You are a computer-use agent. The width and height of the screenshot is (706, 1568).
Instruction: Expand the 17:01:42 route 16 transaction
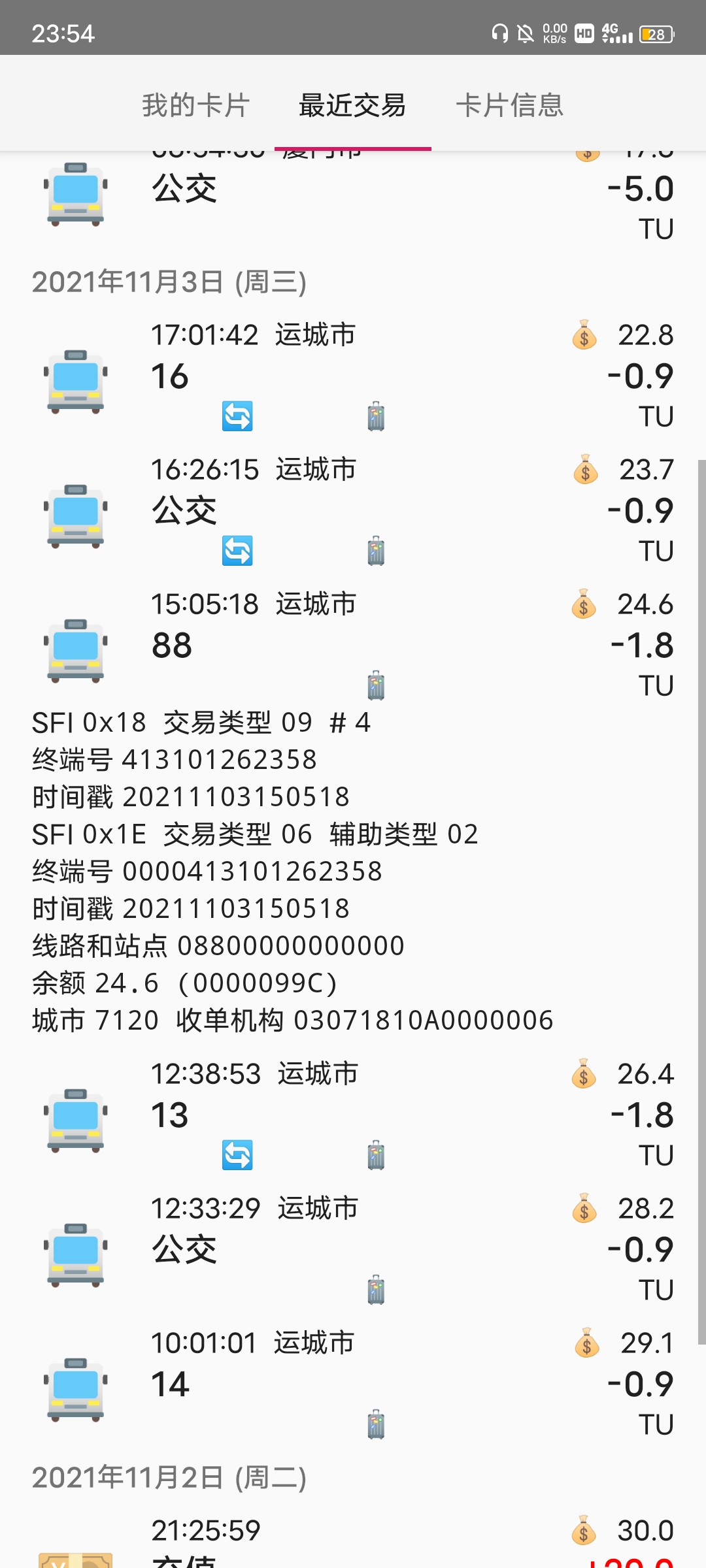coord(353,376)
